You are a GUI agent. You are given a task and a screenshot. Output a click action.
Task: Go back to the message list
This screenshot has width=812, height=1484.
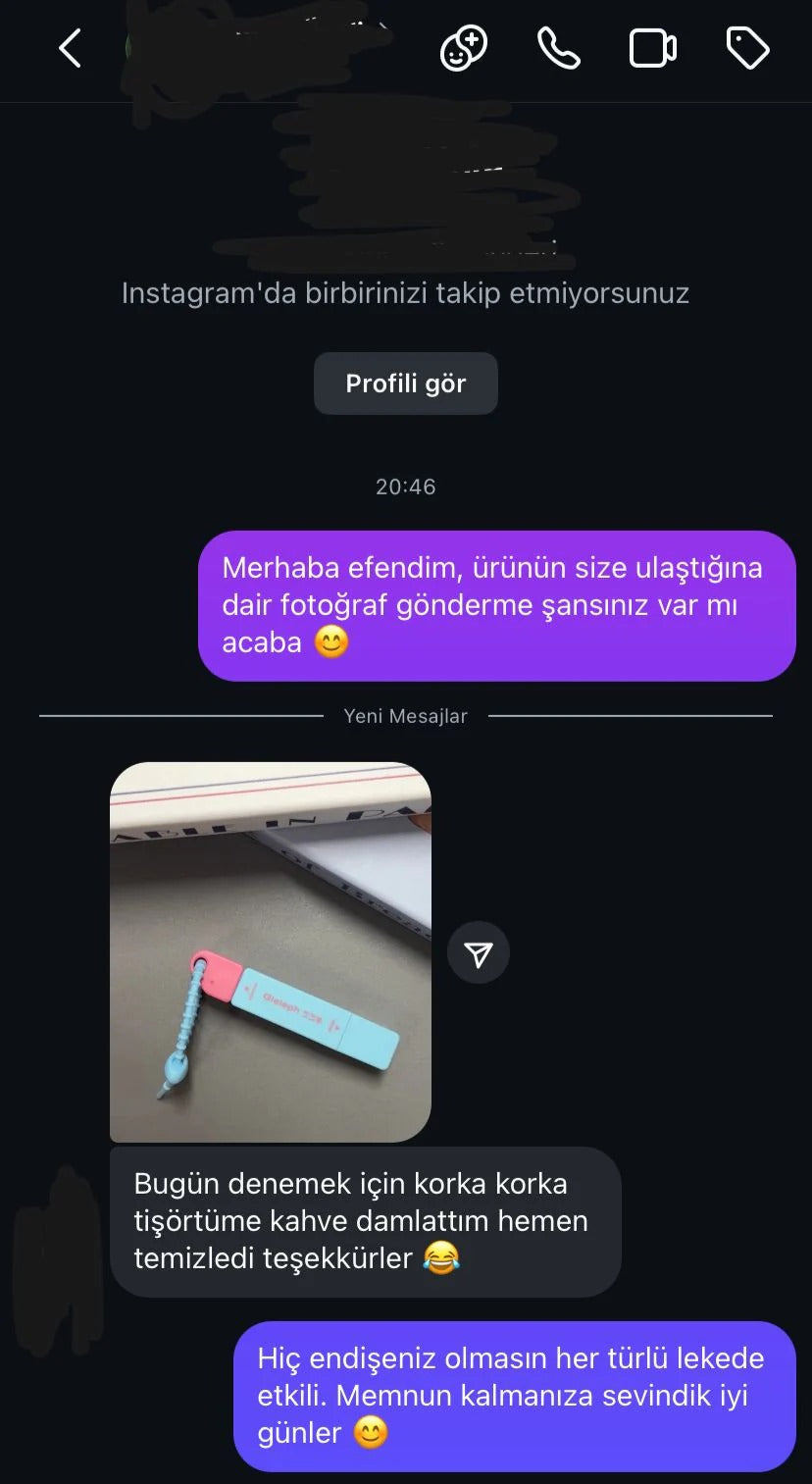(x=69, y=48)
